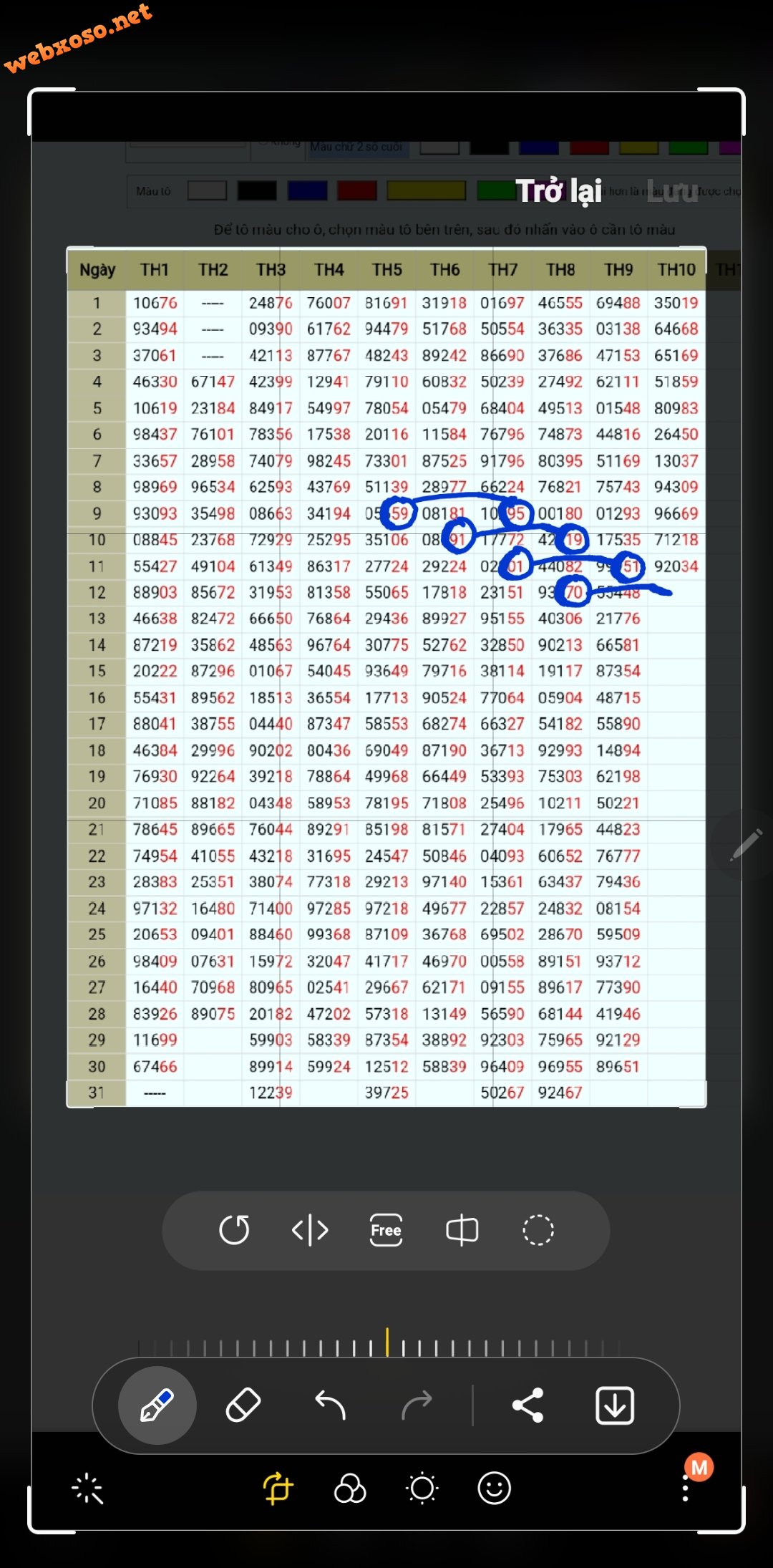Screen dimensions: 773x1568
Task: Open the brightness adjustments tab
Action: 422,1489
